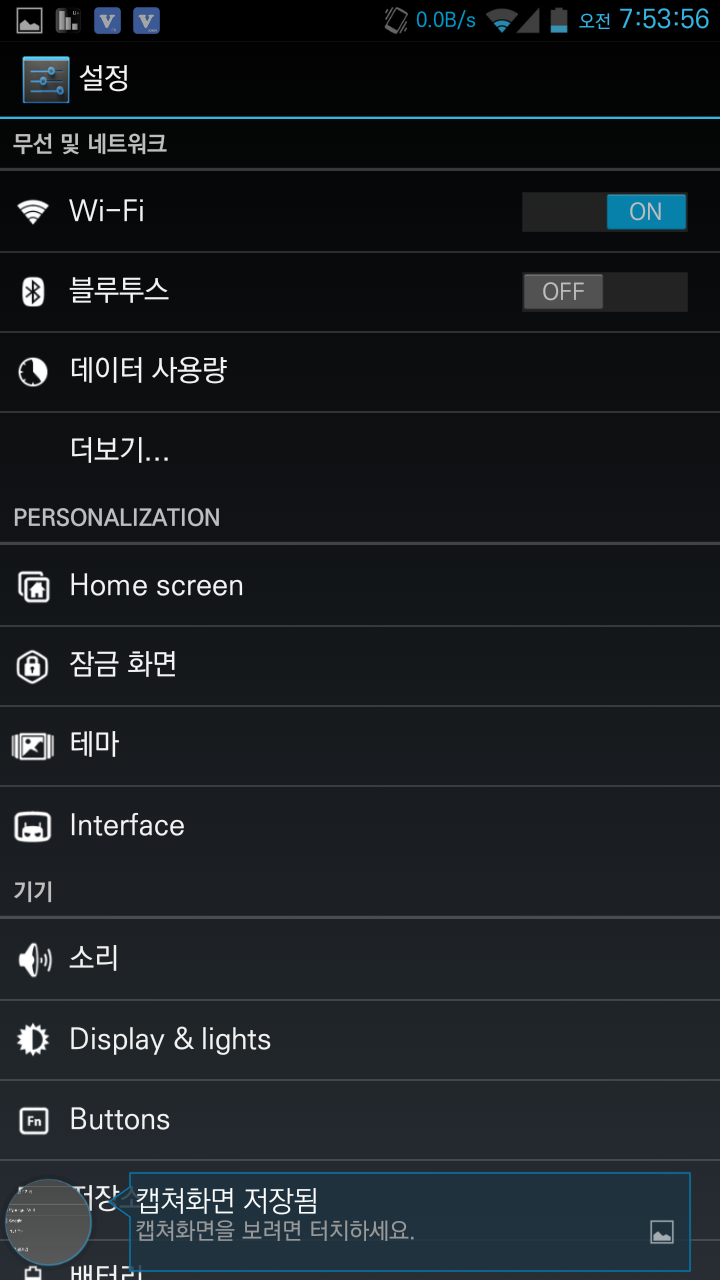Turn off the Wi-Fi switch
The width and height of the screenshot is (720, 1280).
tap(604, 212)
